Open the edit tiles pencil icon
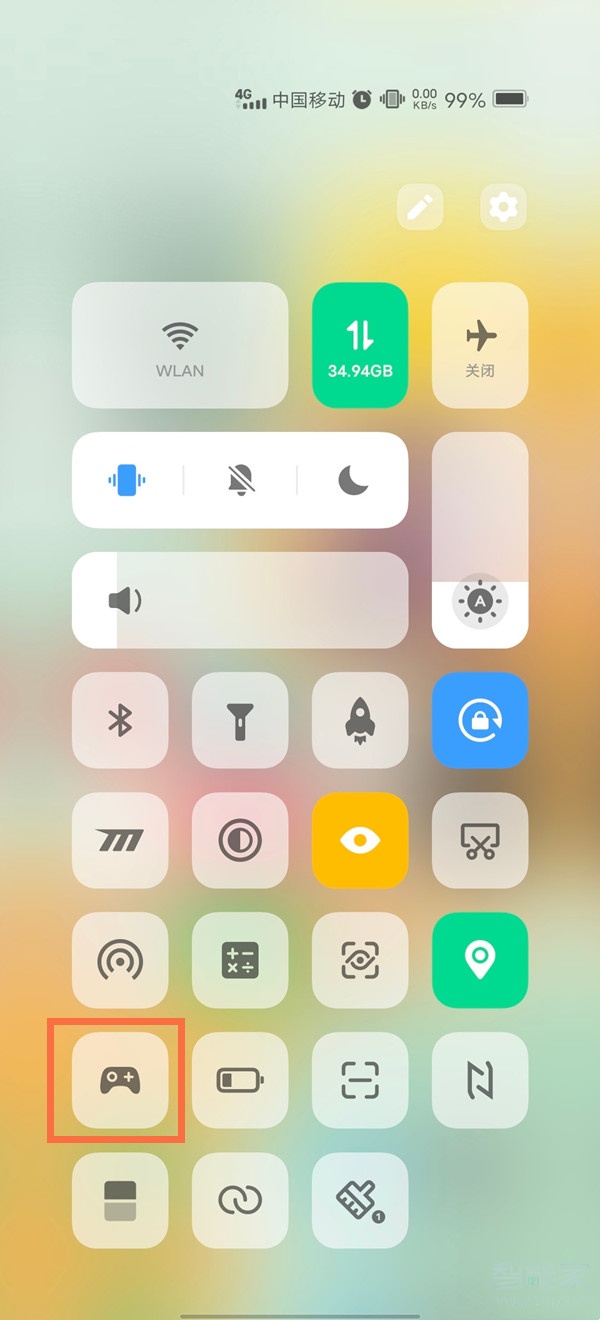 click(420, 208)
